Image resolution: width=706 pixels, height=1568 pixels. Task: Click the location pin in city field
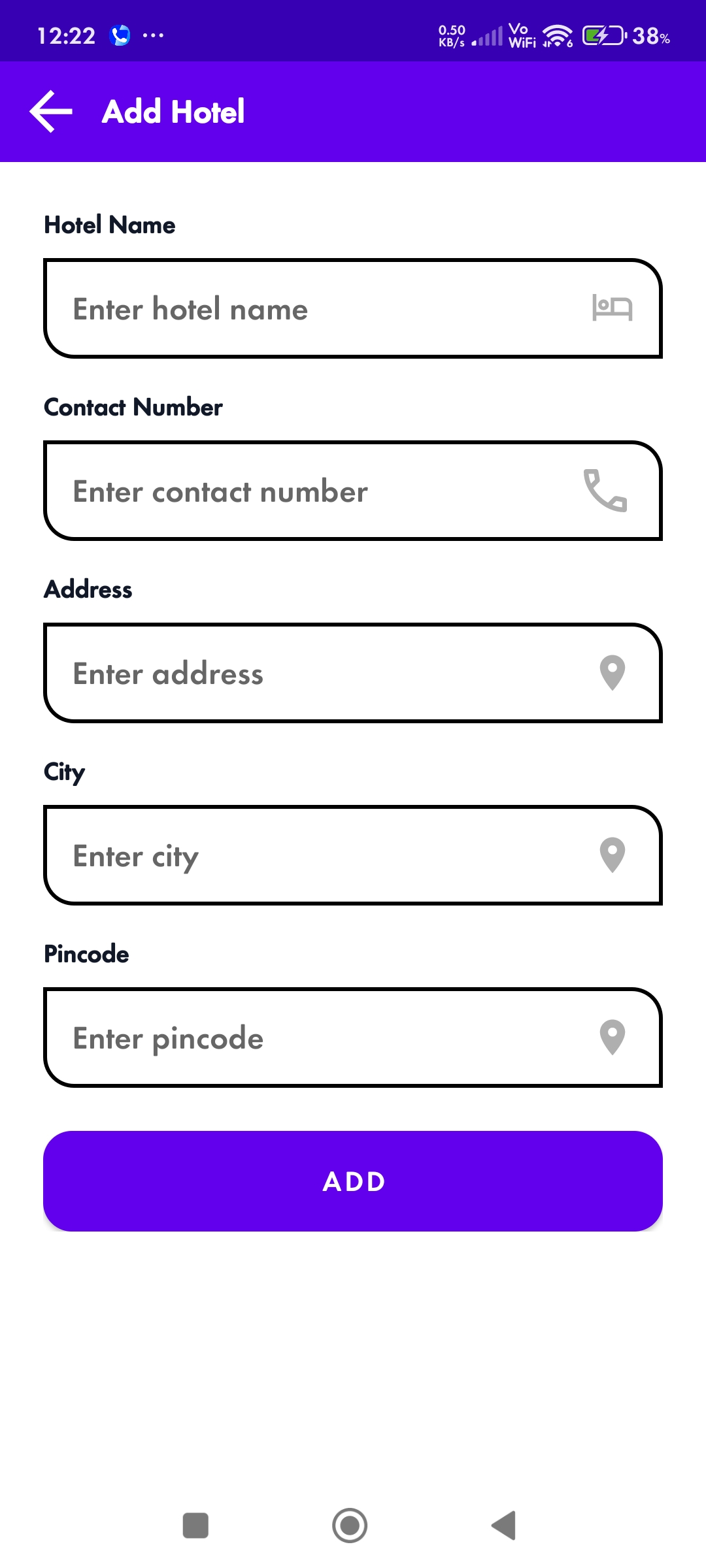[x=612, y=855]
